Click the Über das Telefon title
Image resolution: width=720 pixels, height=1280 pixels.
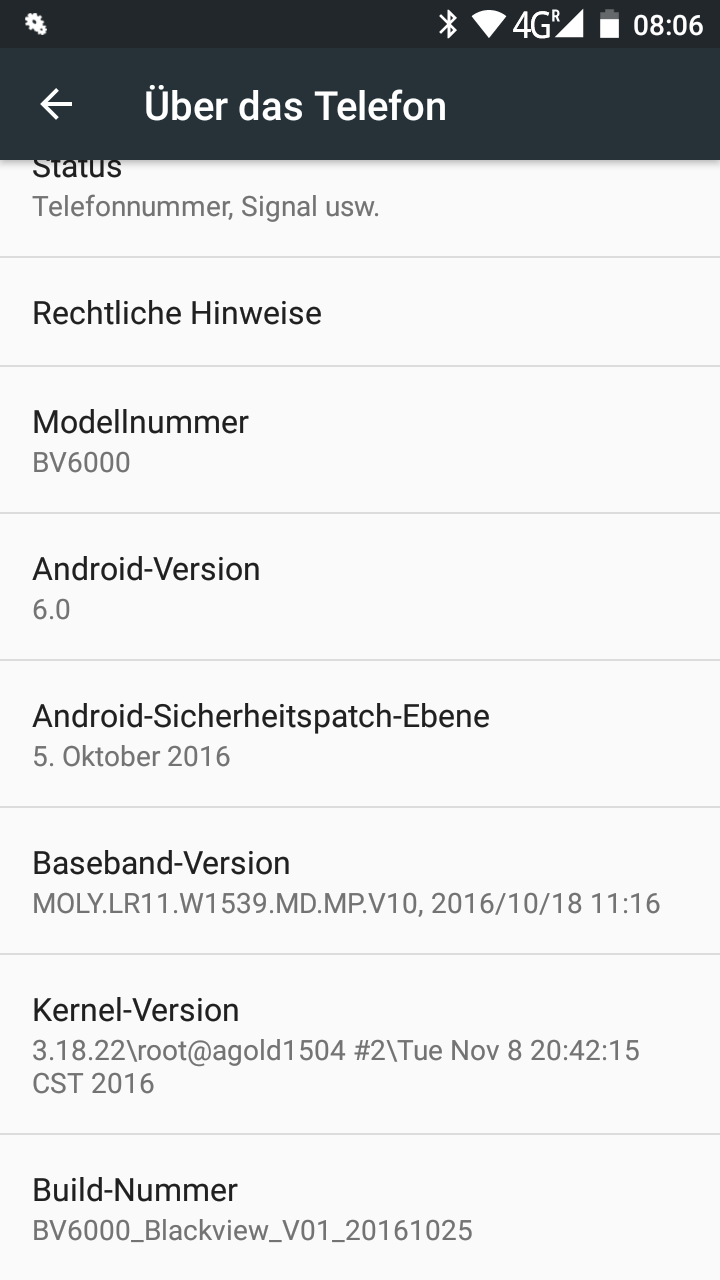click(x=295, y=104)
